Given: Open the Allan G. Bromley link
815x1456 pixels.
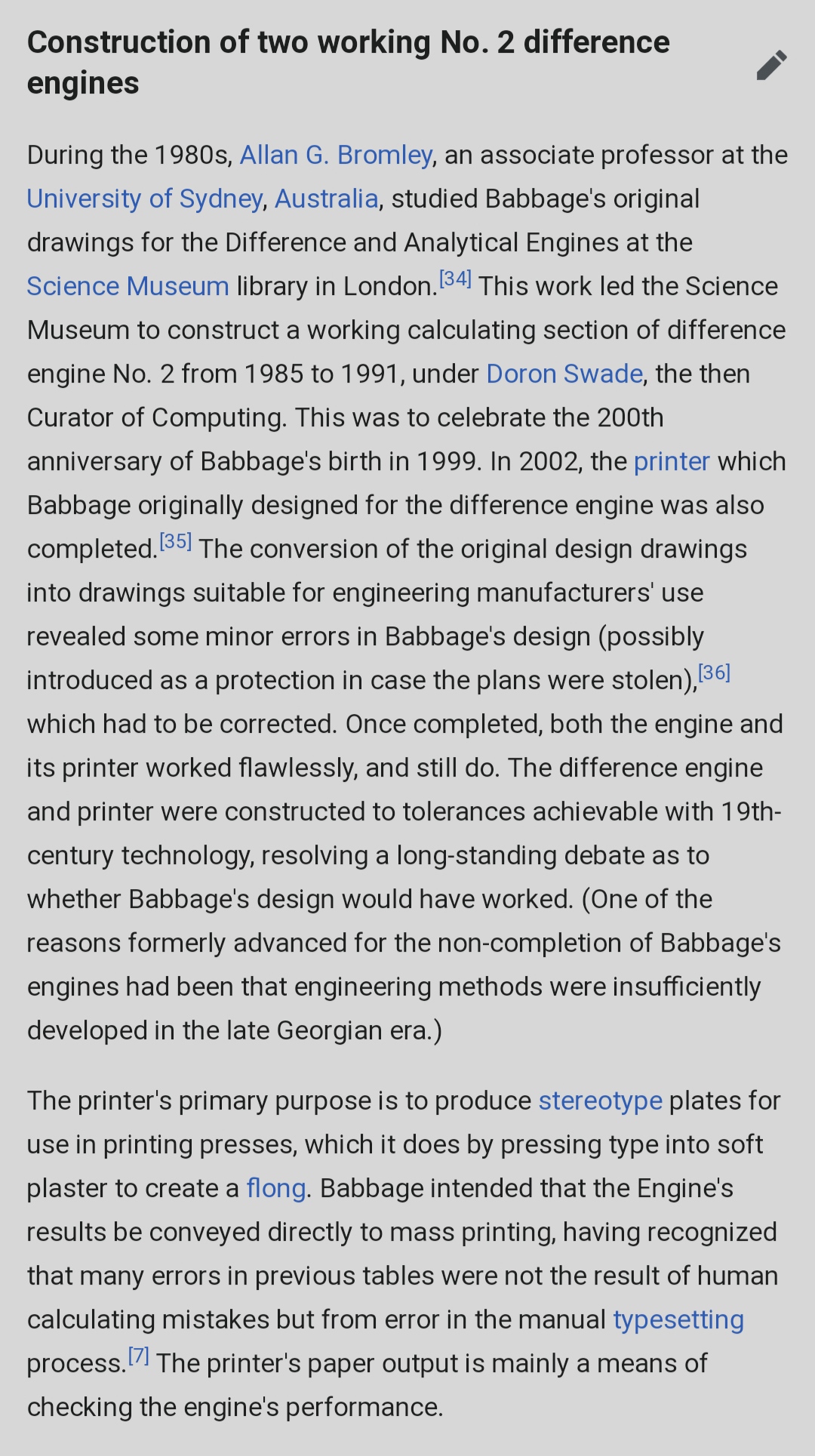Looking at the screenshot, I should click(336, 155).
